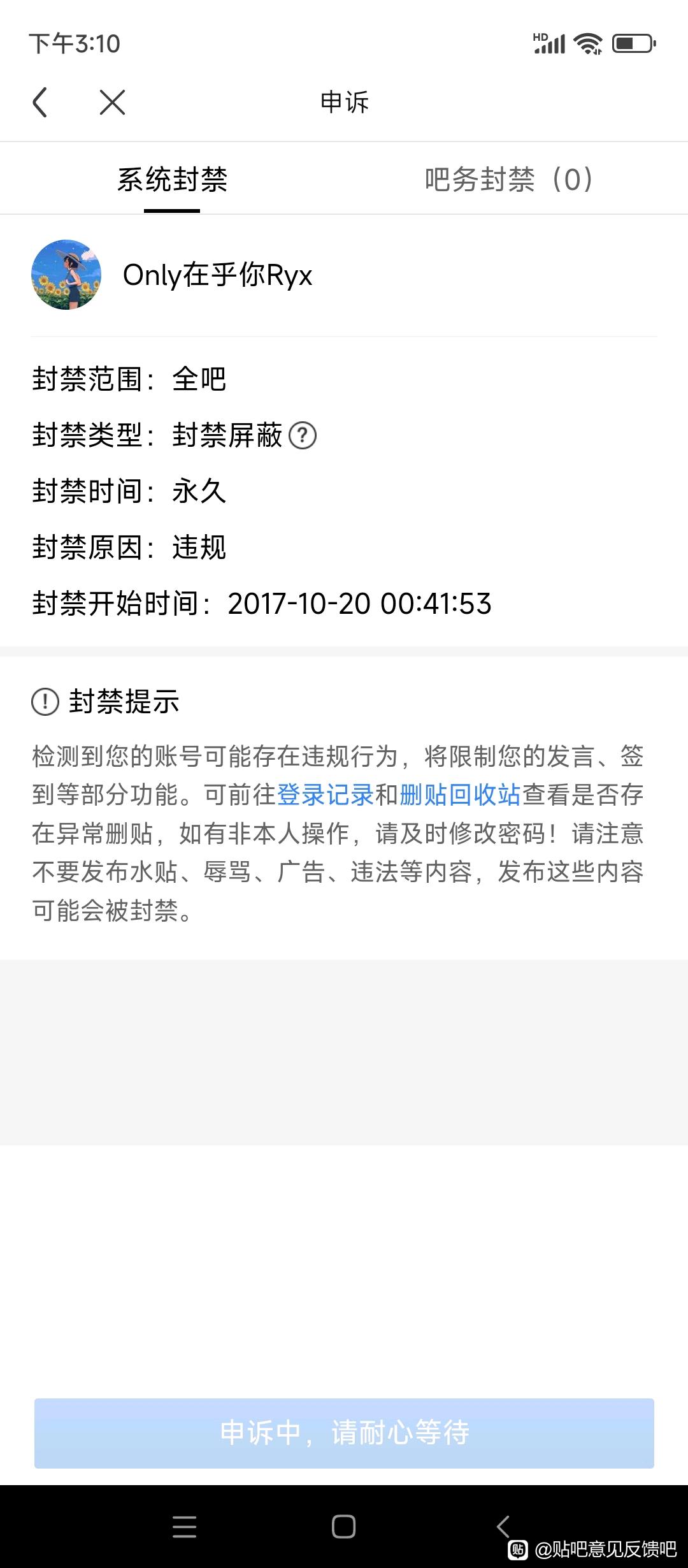
Task: Tap the 申诉中，请耐心等待 button
Action: click(344, 1433)
